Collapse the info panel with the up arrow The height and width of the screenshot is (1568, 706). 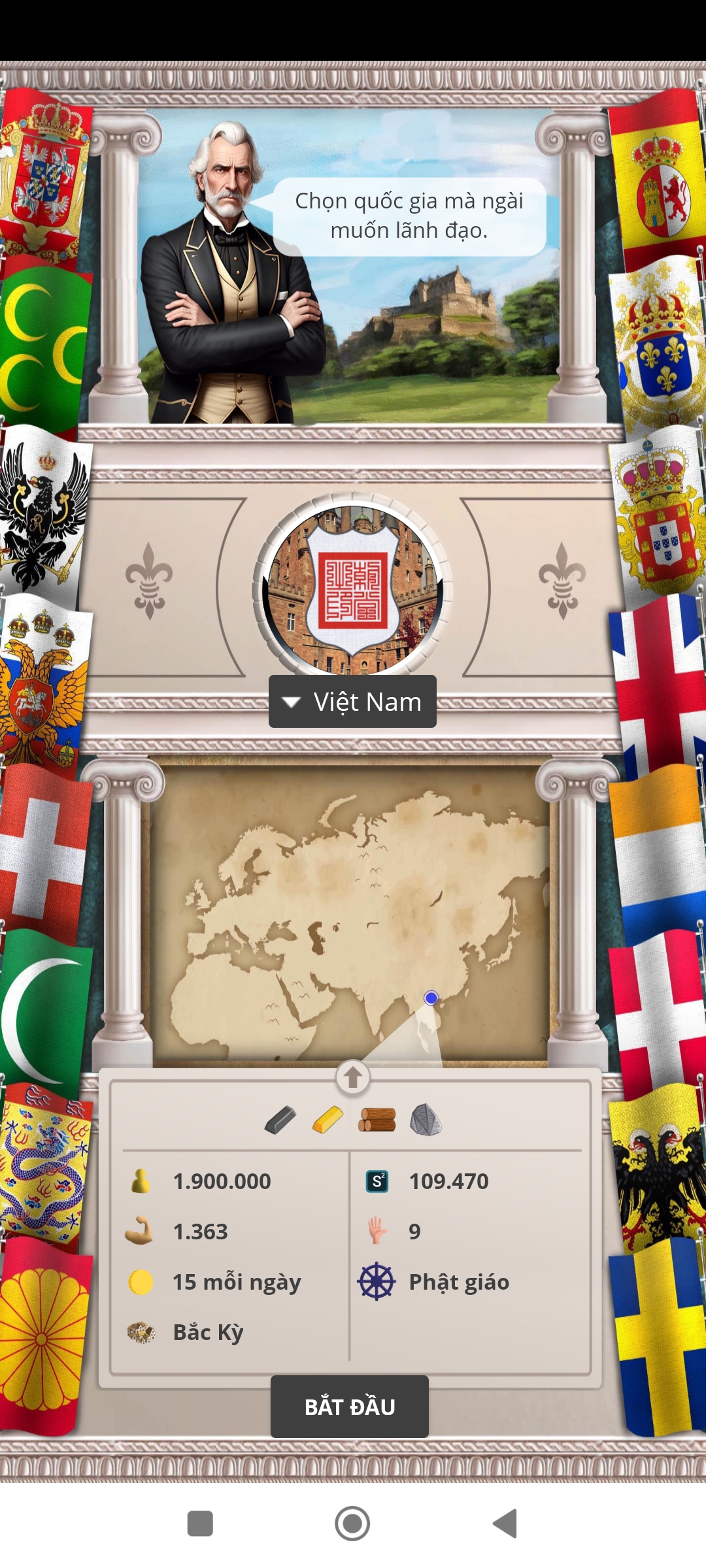[353, 1077]
